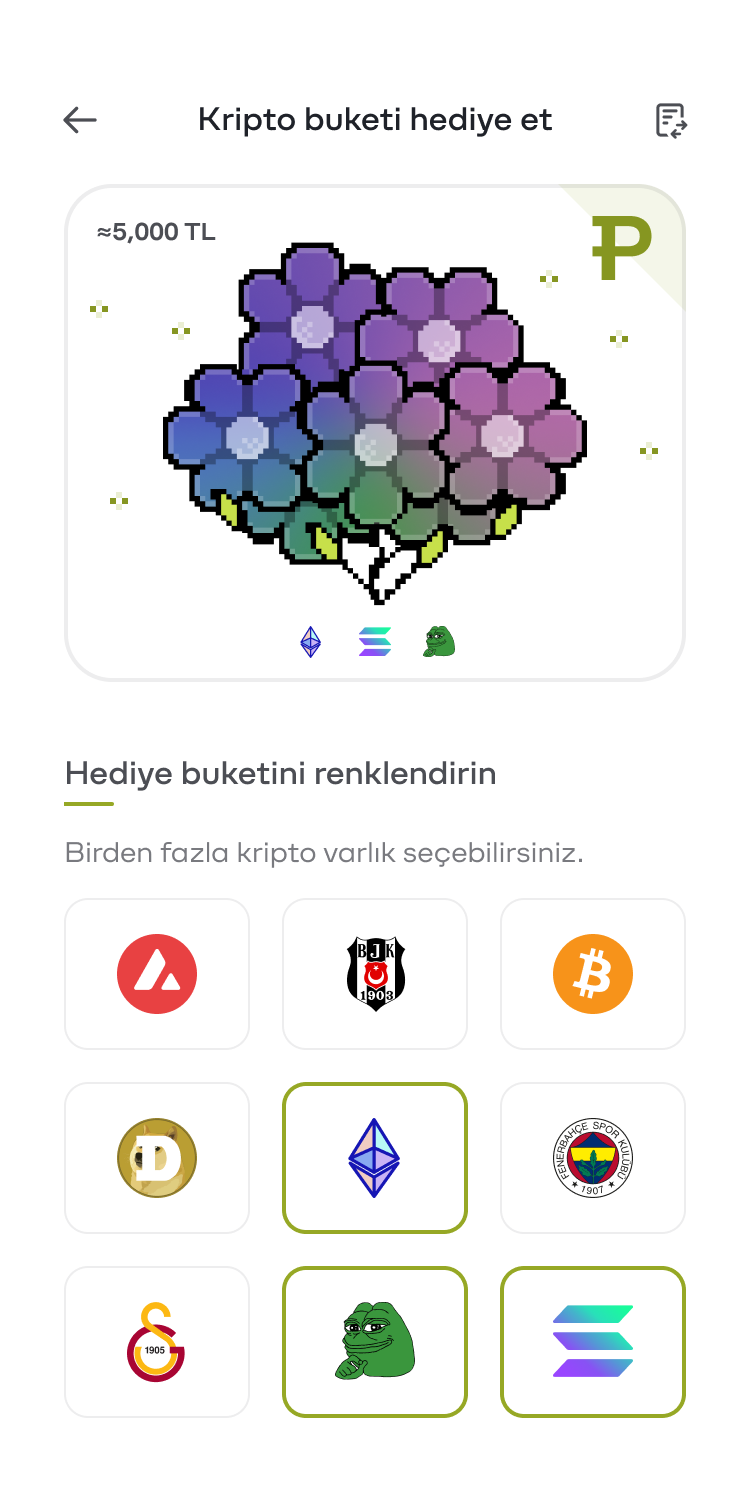Select the Beşiktaş BJK token tile
This screenshot has height=1488, width=750.
375,974
